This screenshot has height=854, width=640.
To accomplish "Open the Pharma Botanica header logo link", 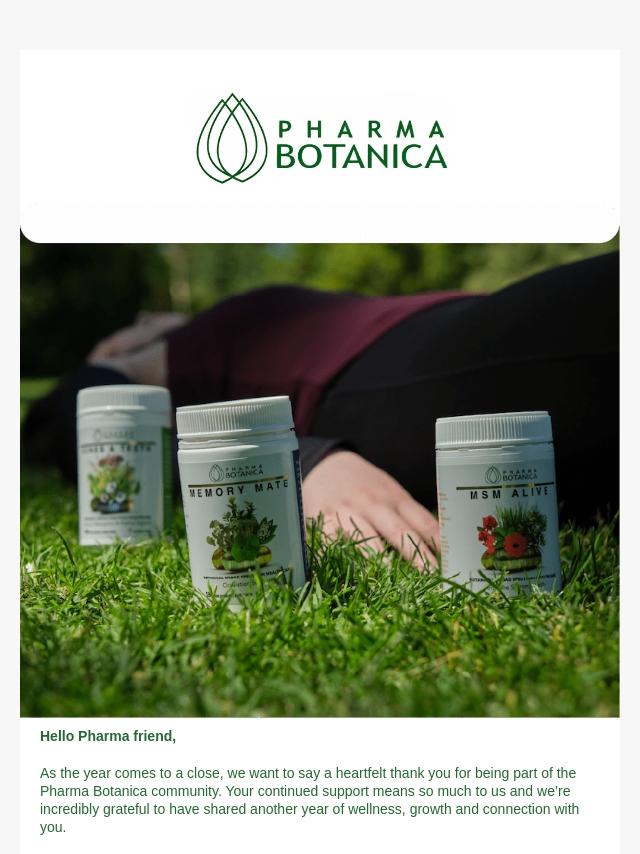I will coord(321,139).
